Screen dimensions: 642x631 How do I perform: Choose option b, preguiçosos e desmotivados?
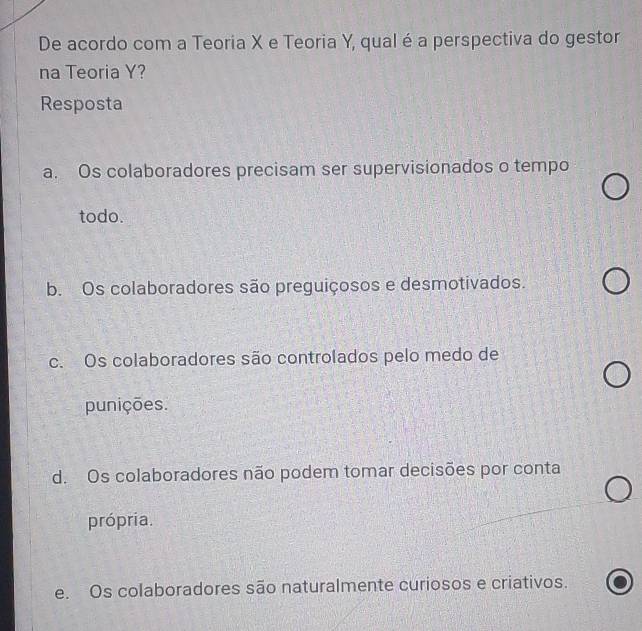click(x=616, y=284)
